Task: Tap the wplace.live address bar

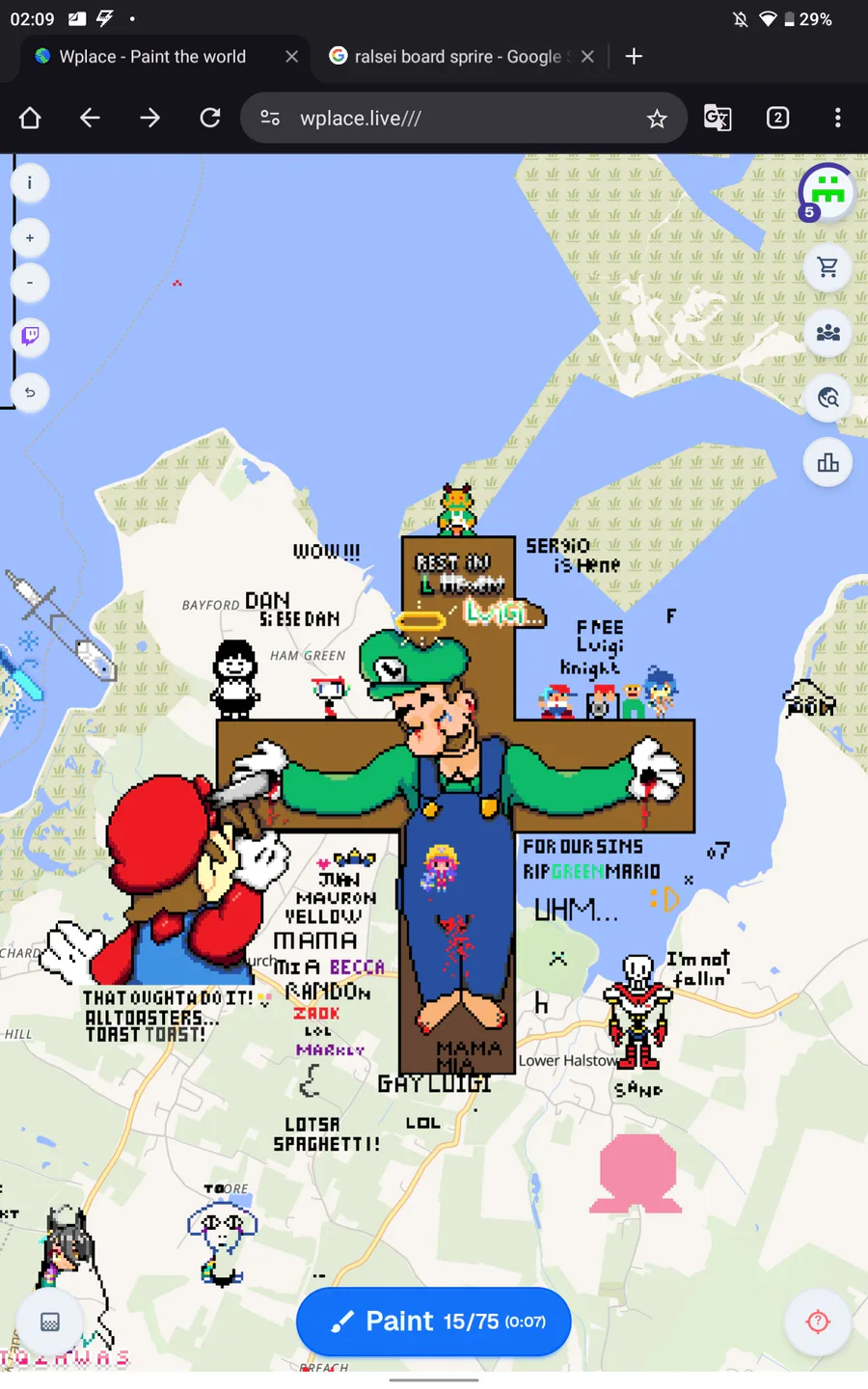Action: [x=463, y=118]
